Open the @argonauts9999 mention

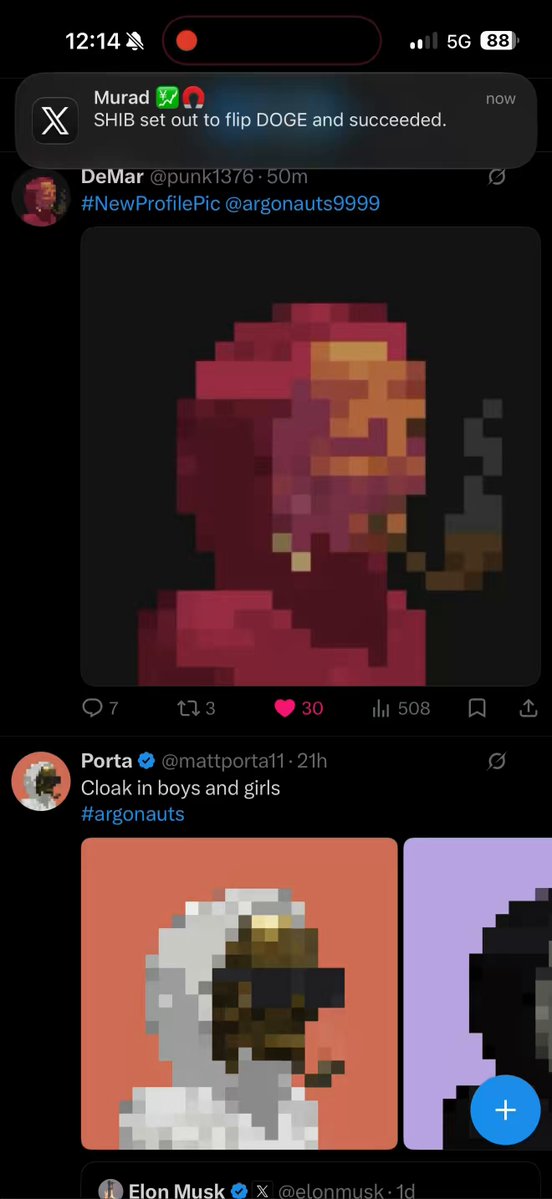302,203
